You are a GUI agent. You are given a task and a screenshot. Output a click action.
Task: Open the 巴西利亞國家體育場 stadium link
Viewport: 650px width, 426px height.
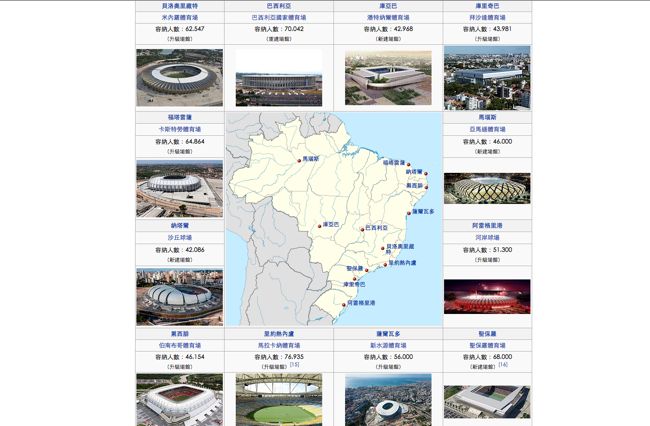279,18
